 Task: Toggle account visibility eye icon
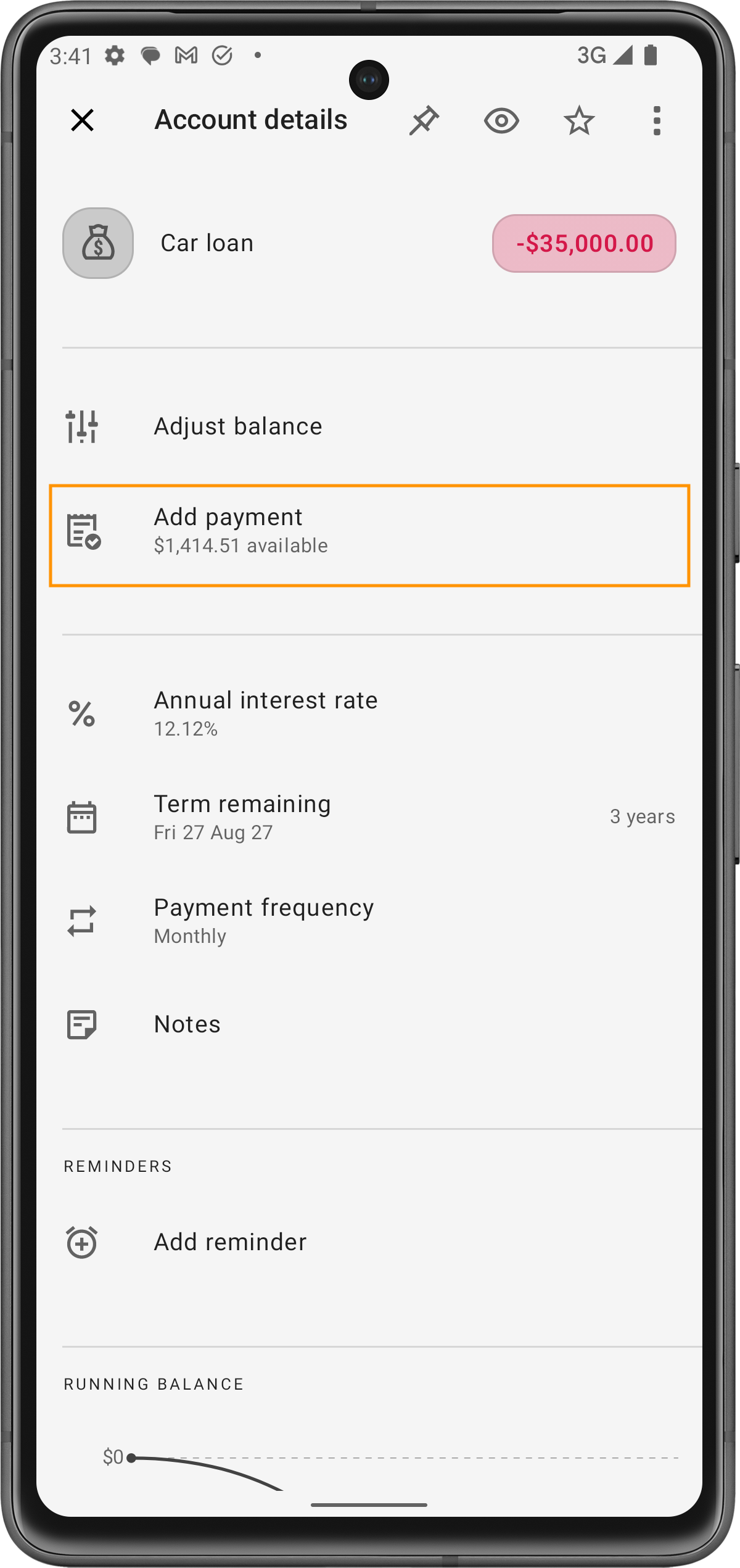click(x=501, y=120)
